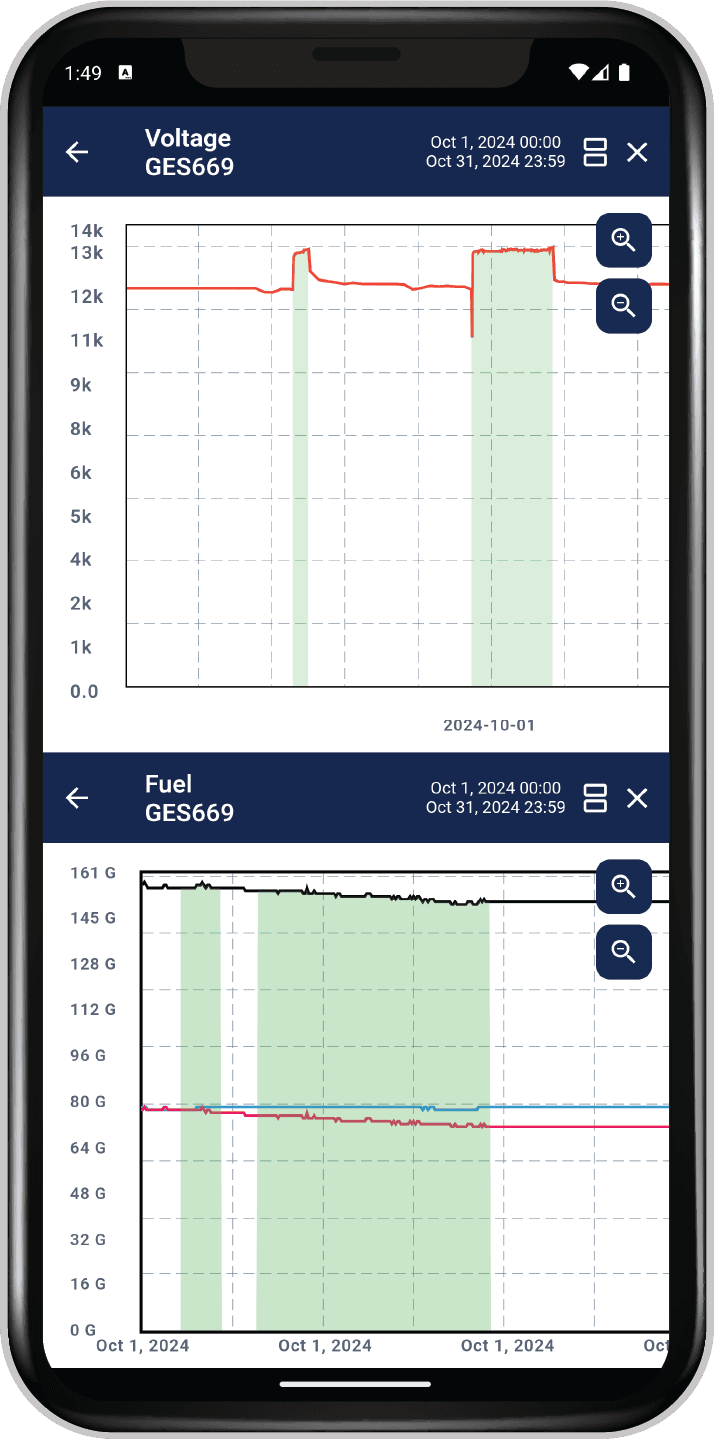Go back from the Voltage chart panel
The height and width of the screenshot is (1439, 714).
click(x=77, y=152)
